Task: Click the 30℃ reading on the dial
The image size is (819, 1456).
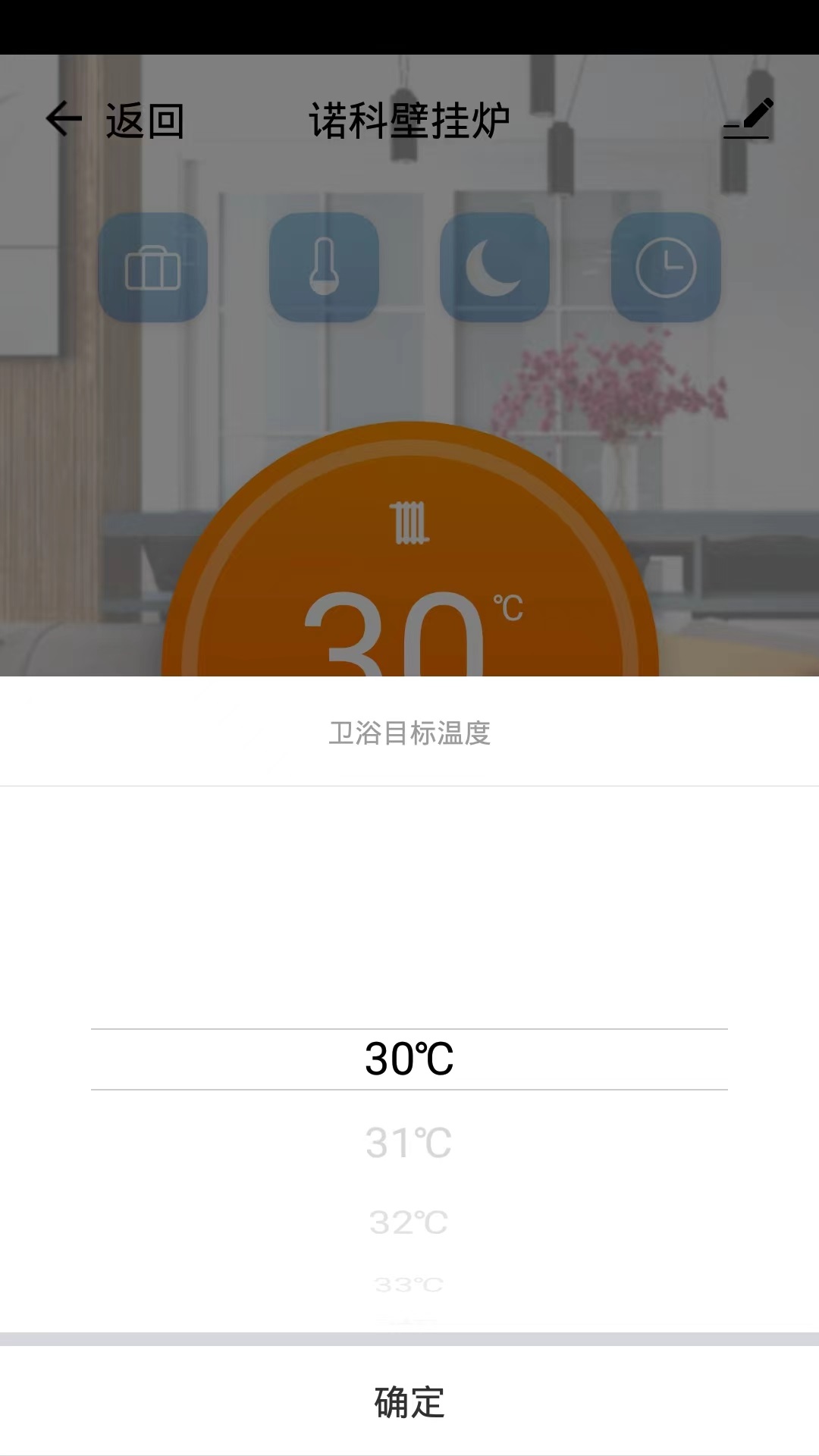Action: 409,637
